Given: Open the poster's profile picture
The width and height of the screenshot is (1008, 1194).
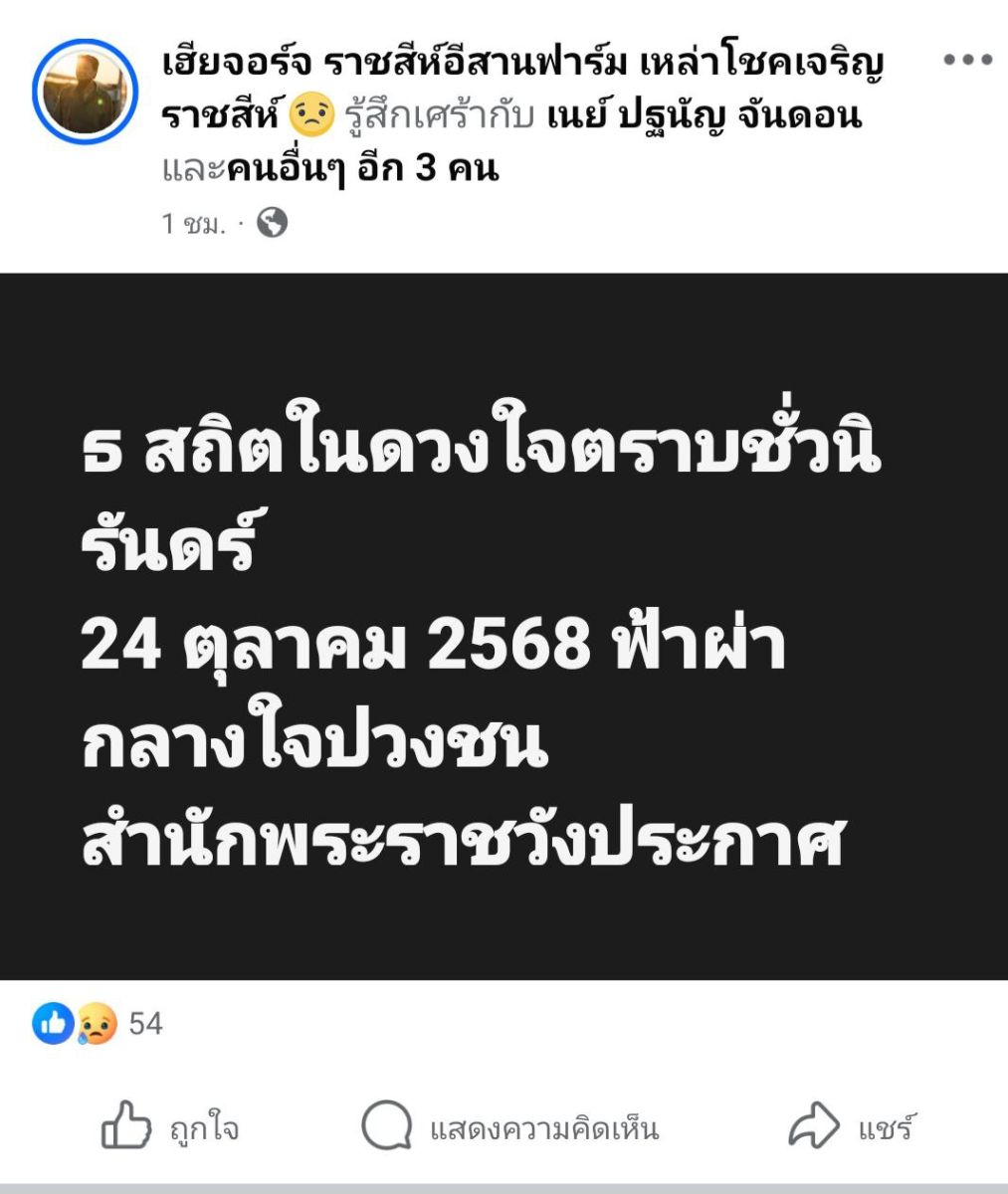Looking at the screenshot, I should (x=84, y=92).
